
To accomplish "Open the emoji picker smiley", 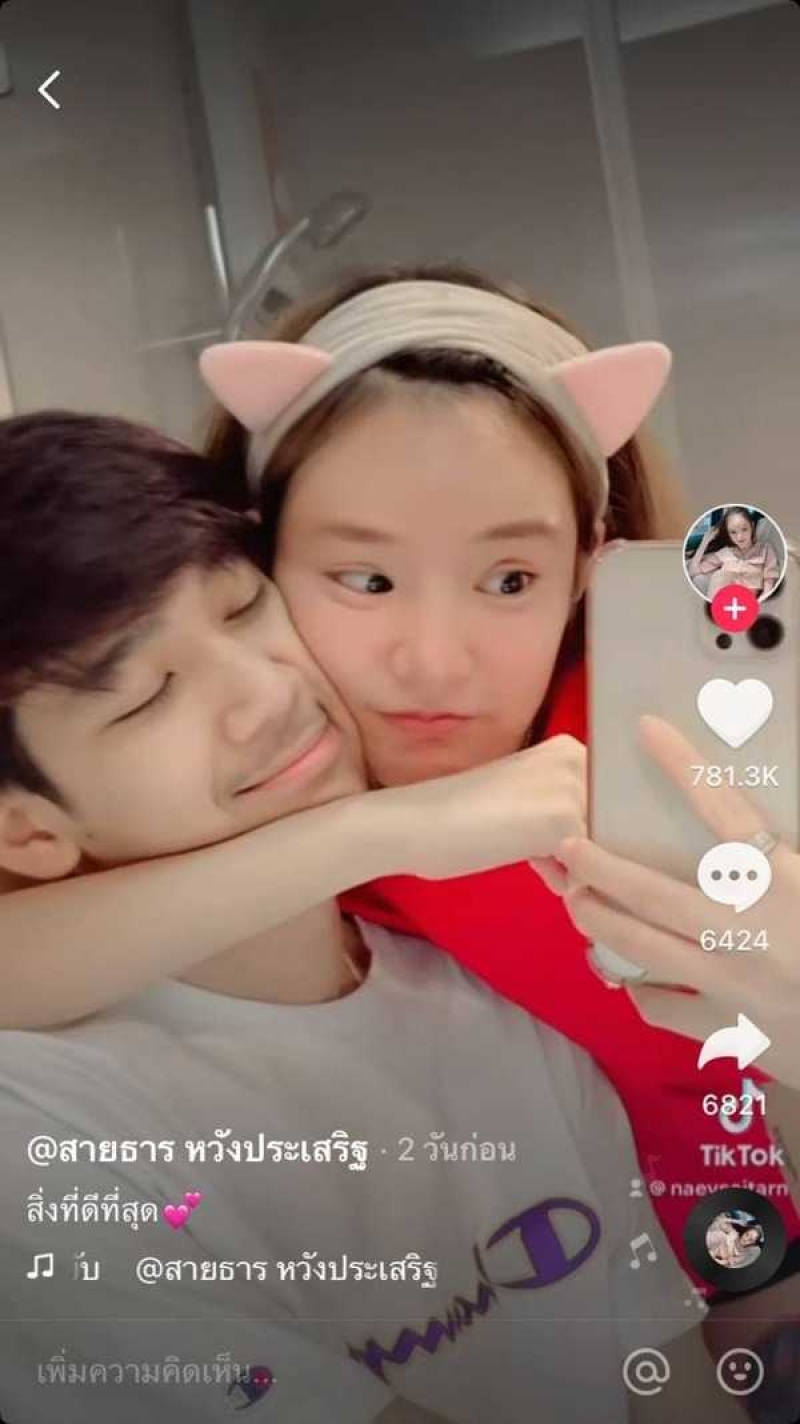I will coord(740,1372).
